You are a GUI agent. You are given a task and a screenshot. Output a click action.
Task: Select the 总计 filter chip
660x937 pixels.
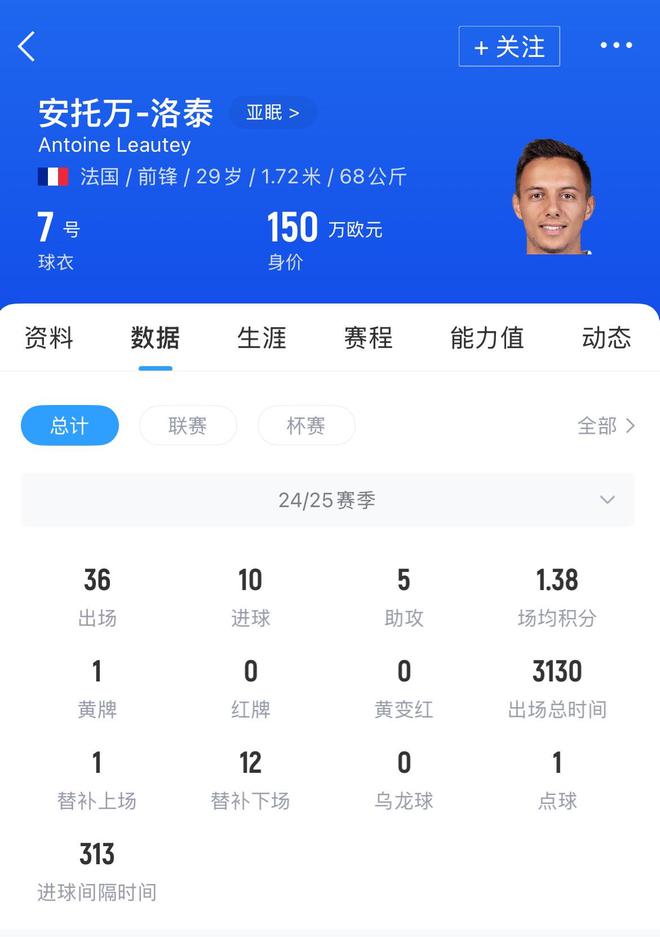pos(70,426)
